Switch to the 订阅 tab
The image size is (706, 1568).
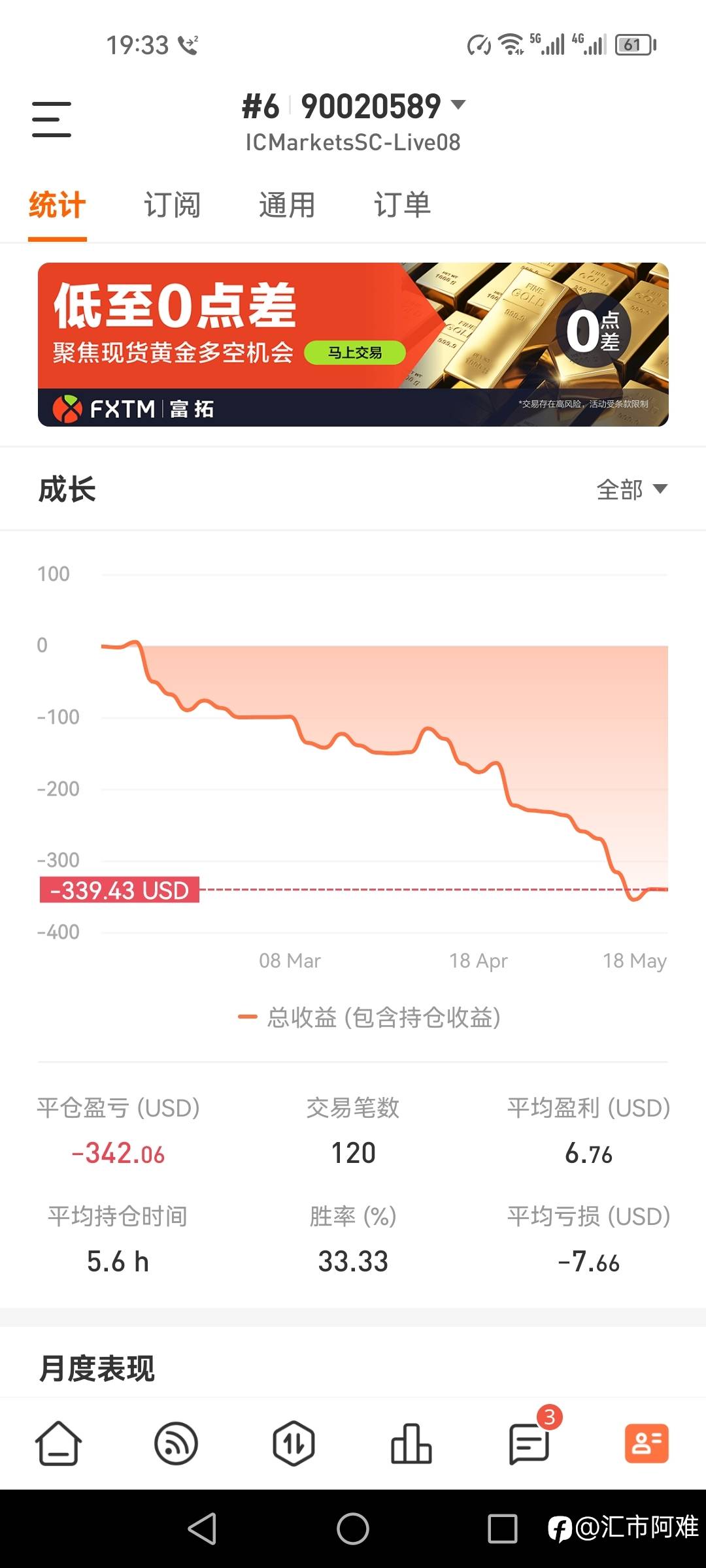[172, 205]
